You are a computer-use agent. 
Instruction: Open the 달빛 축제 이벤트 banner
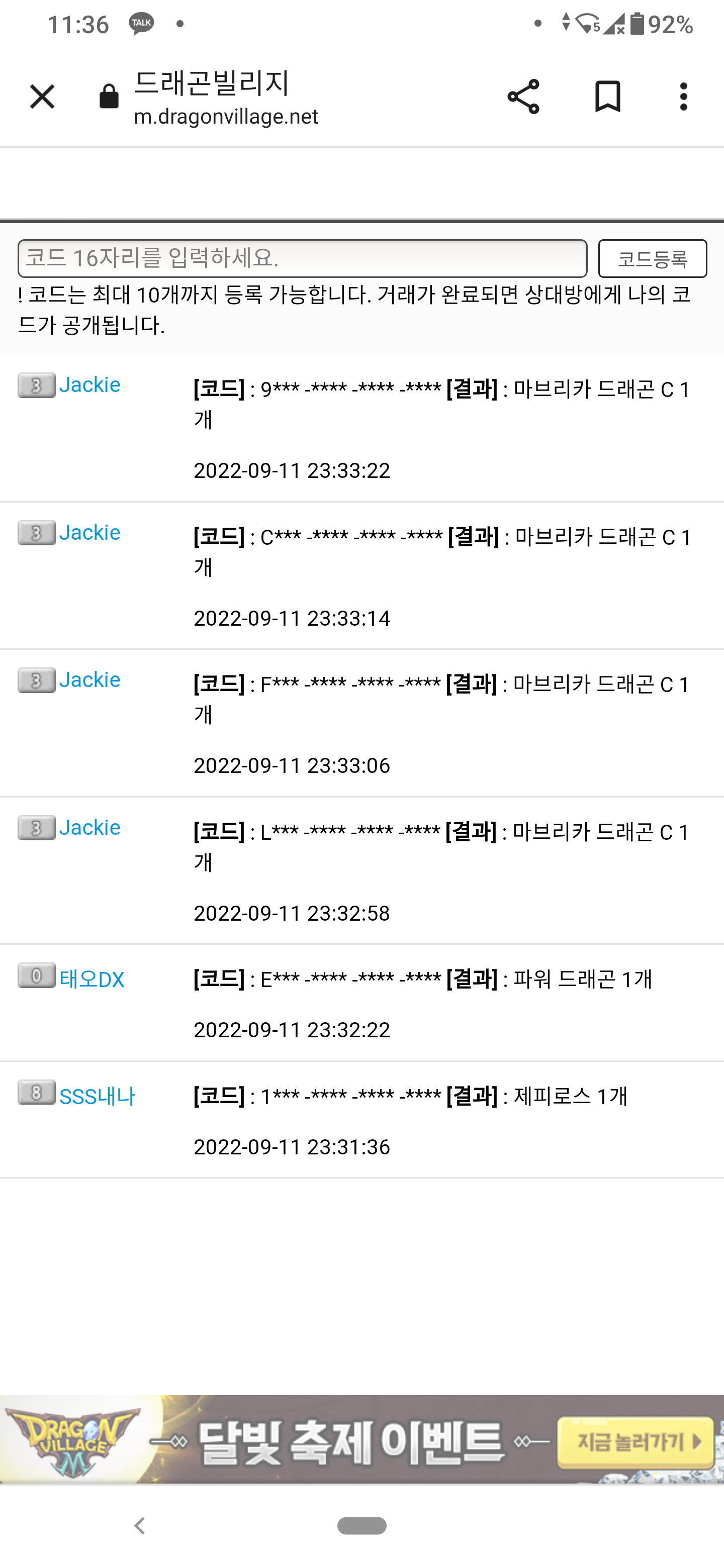pyautogui.click(x=361, y=1439)
